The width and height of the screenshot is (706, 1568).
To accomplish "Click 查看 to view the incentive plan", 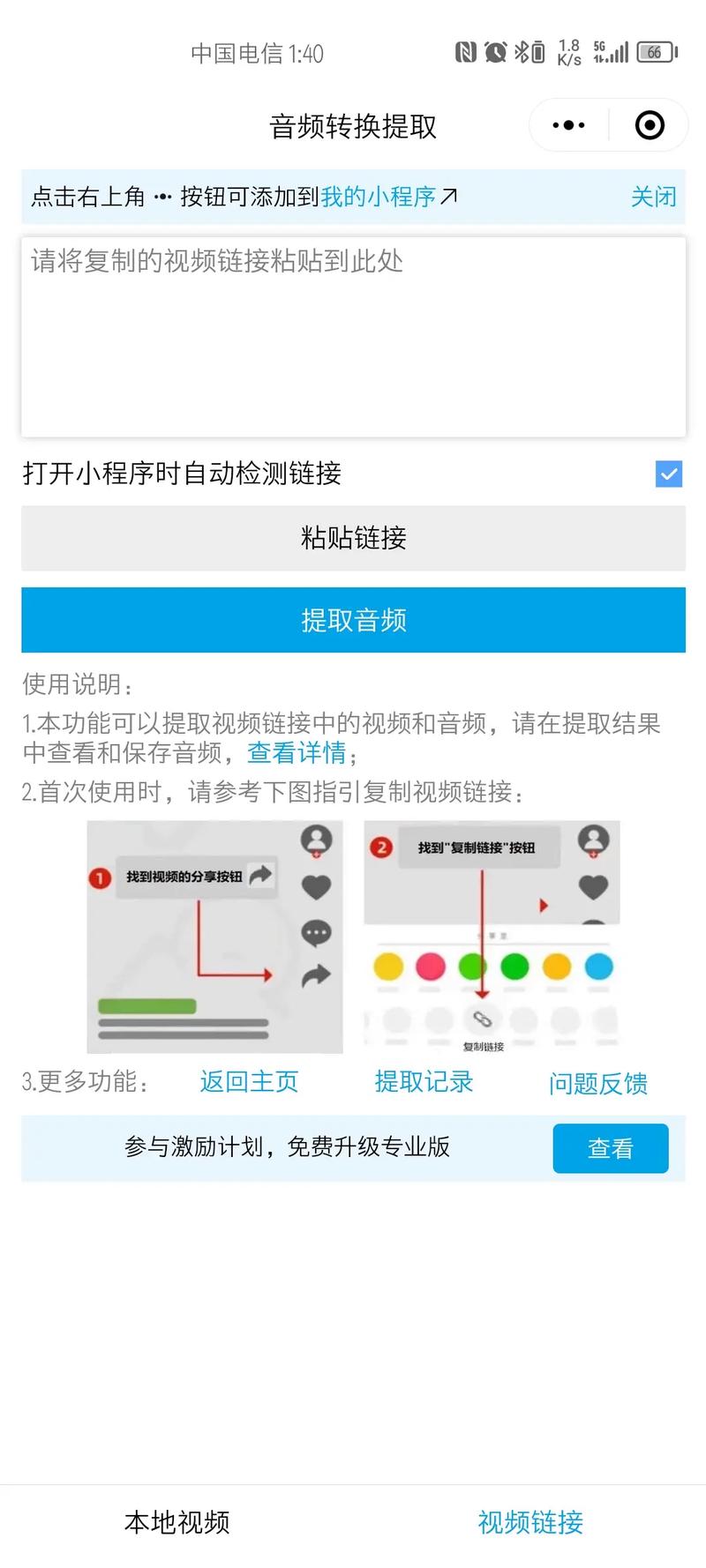I will (610, 1148).
